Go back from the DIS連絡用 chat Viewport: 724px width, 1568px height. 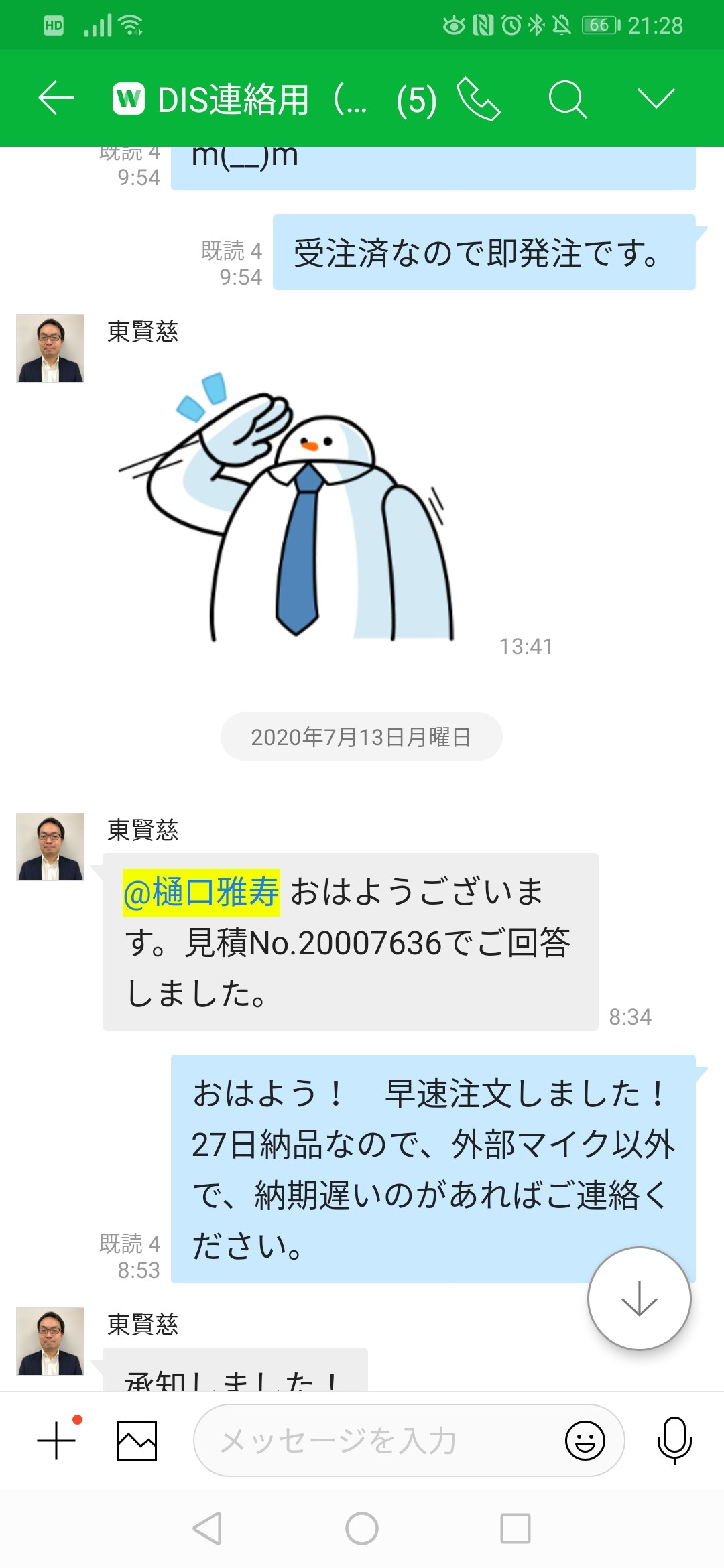coord(56,99)
